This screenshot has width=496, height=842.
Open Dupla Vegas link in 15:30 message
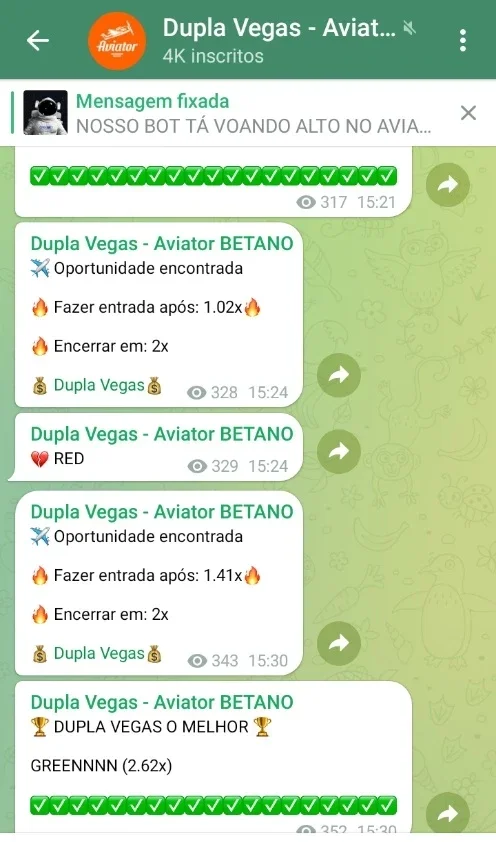point(99,654)
